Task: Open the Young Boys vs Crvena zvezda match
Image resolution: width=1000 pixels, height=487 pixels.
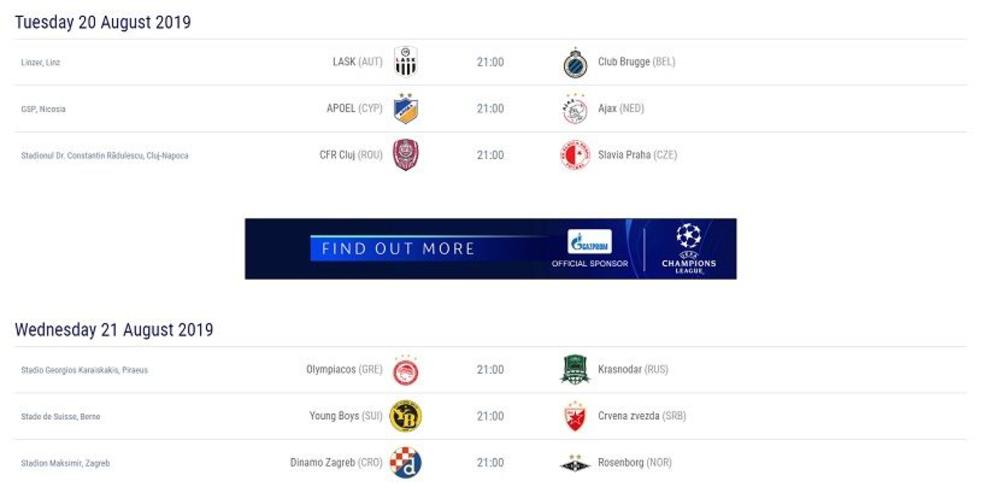Action: pos(490,416)
